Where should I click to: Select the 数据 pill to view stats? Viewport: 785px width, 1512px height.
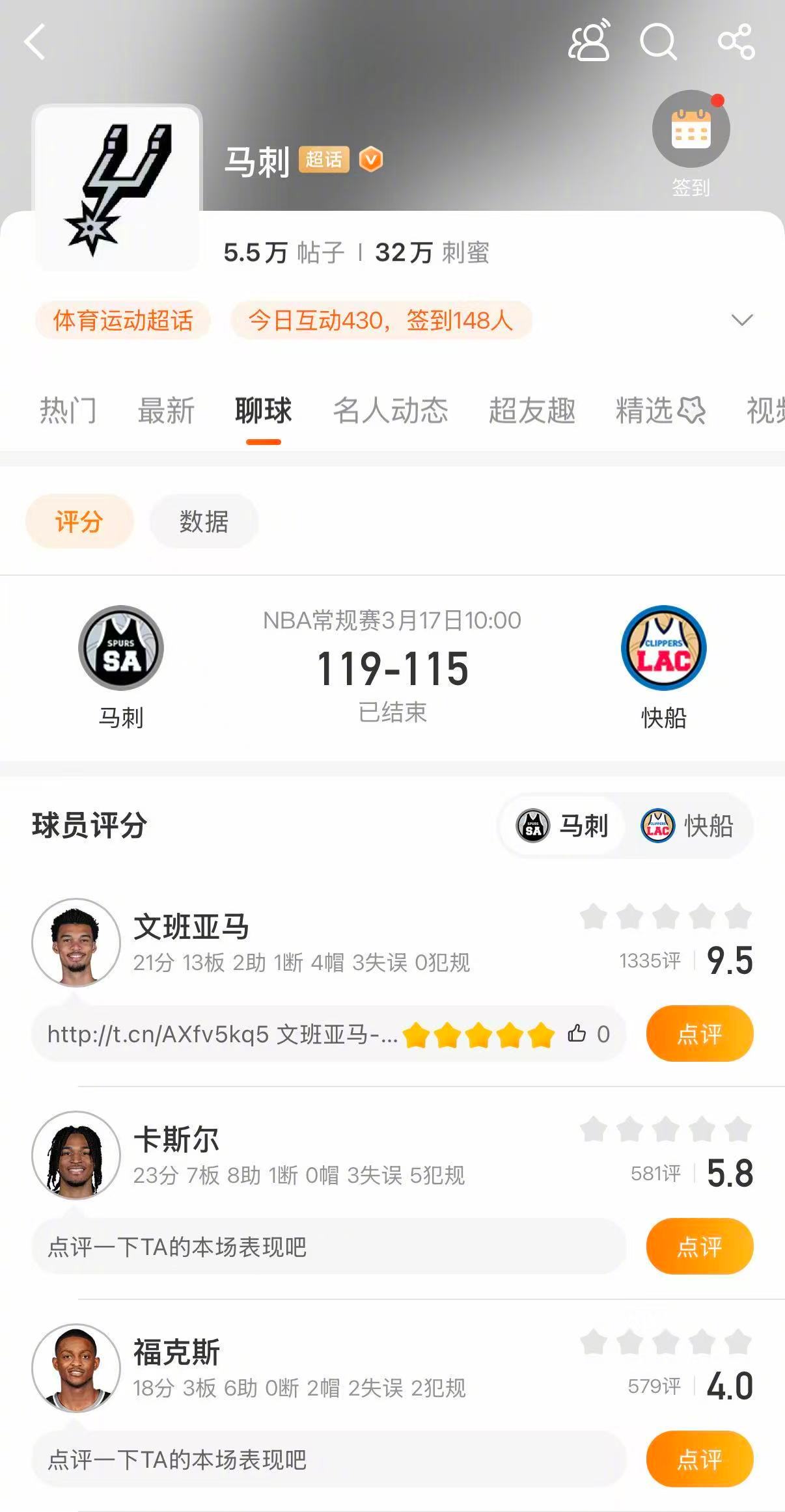(x=203, y=520)
